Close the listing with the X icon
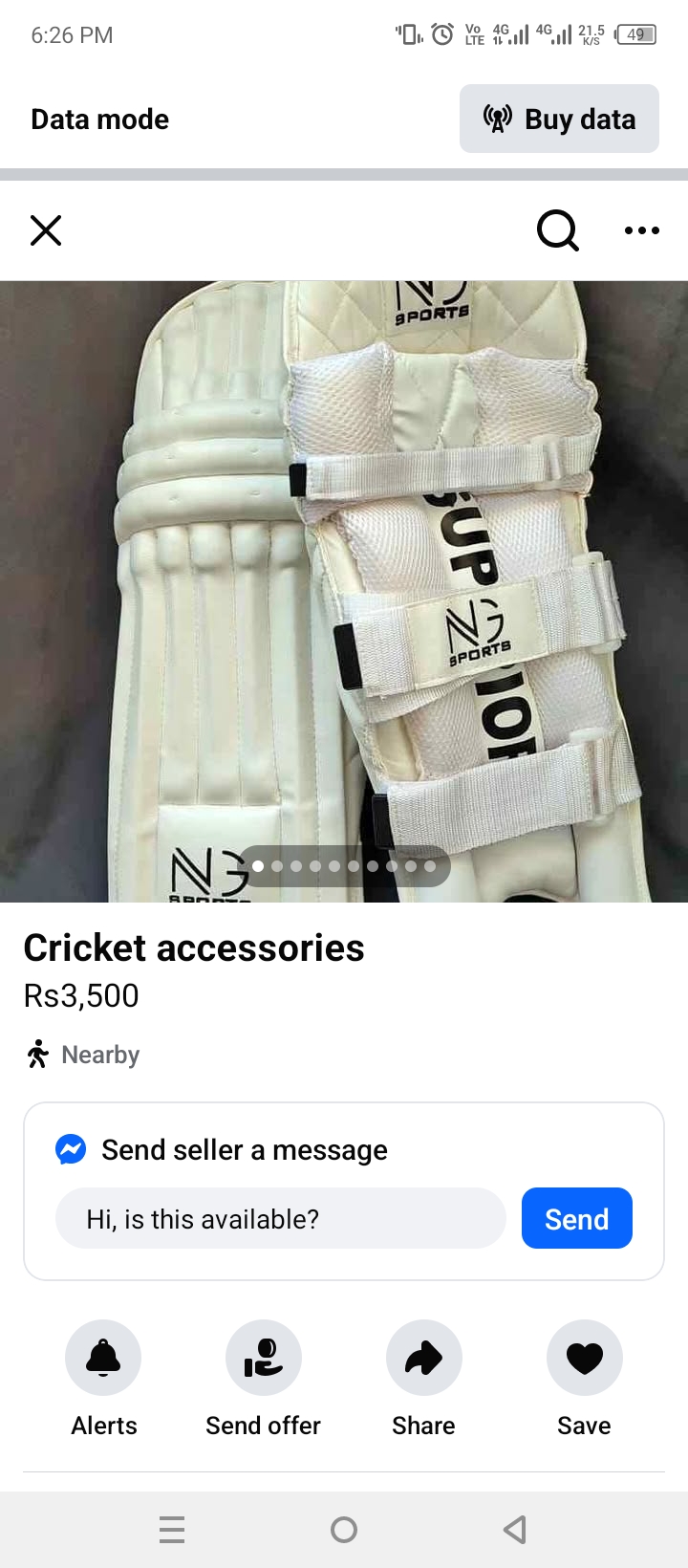Screen dimensions: 688x1568 46,230
